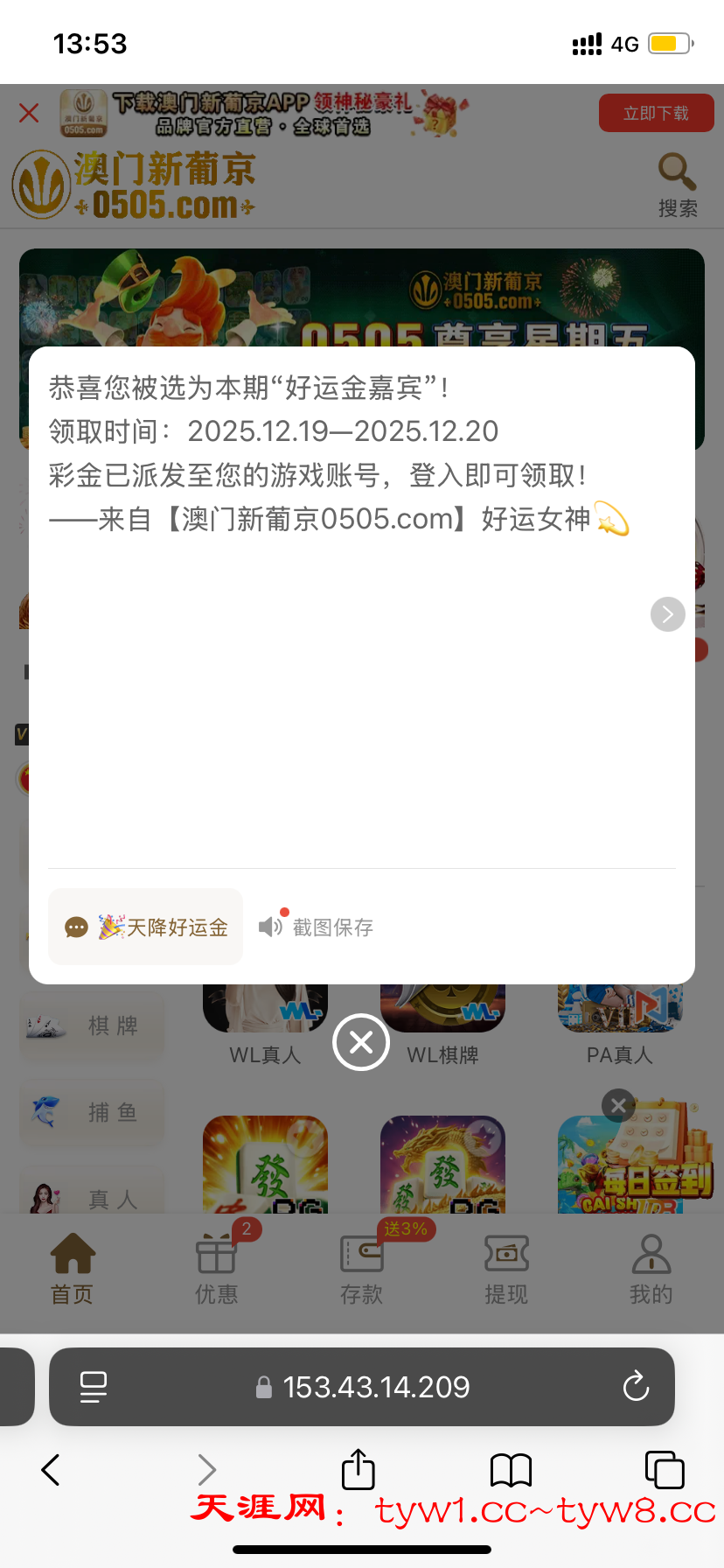Open the 搜索 search icon
Image resolution: width=724 pixels, height=1568 pixels.
[x=678, y=184]
